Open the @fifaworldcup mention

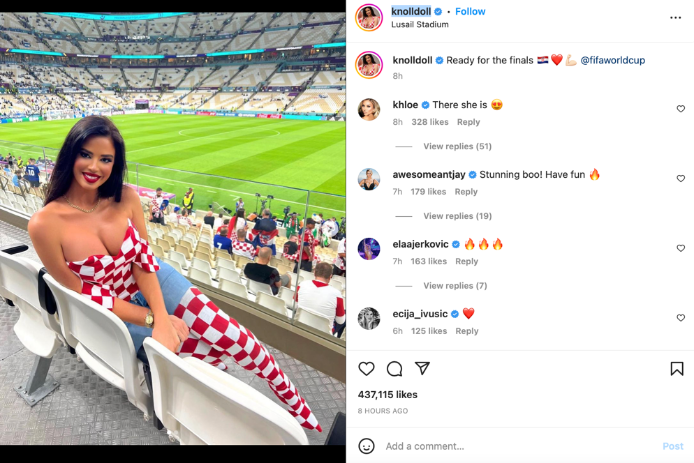[x=612, y=60]
